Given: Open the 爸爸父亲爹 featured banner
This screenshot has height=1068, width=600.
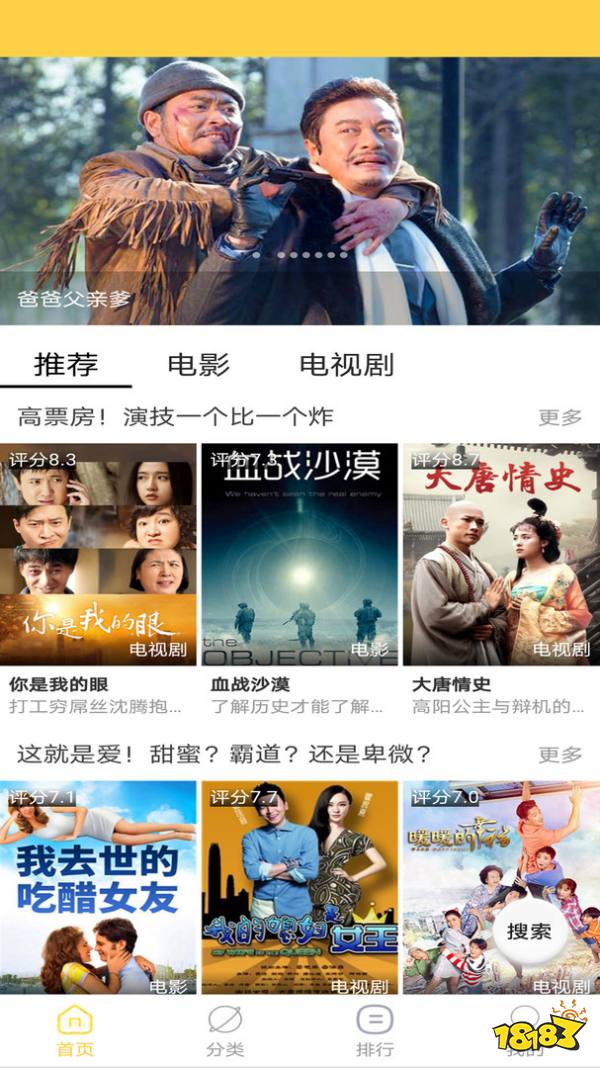Looking at the screenshot, I should 300,190.
